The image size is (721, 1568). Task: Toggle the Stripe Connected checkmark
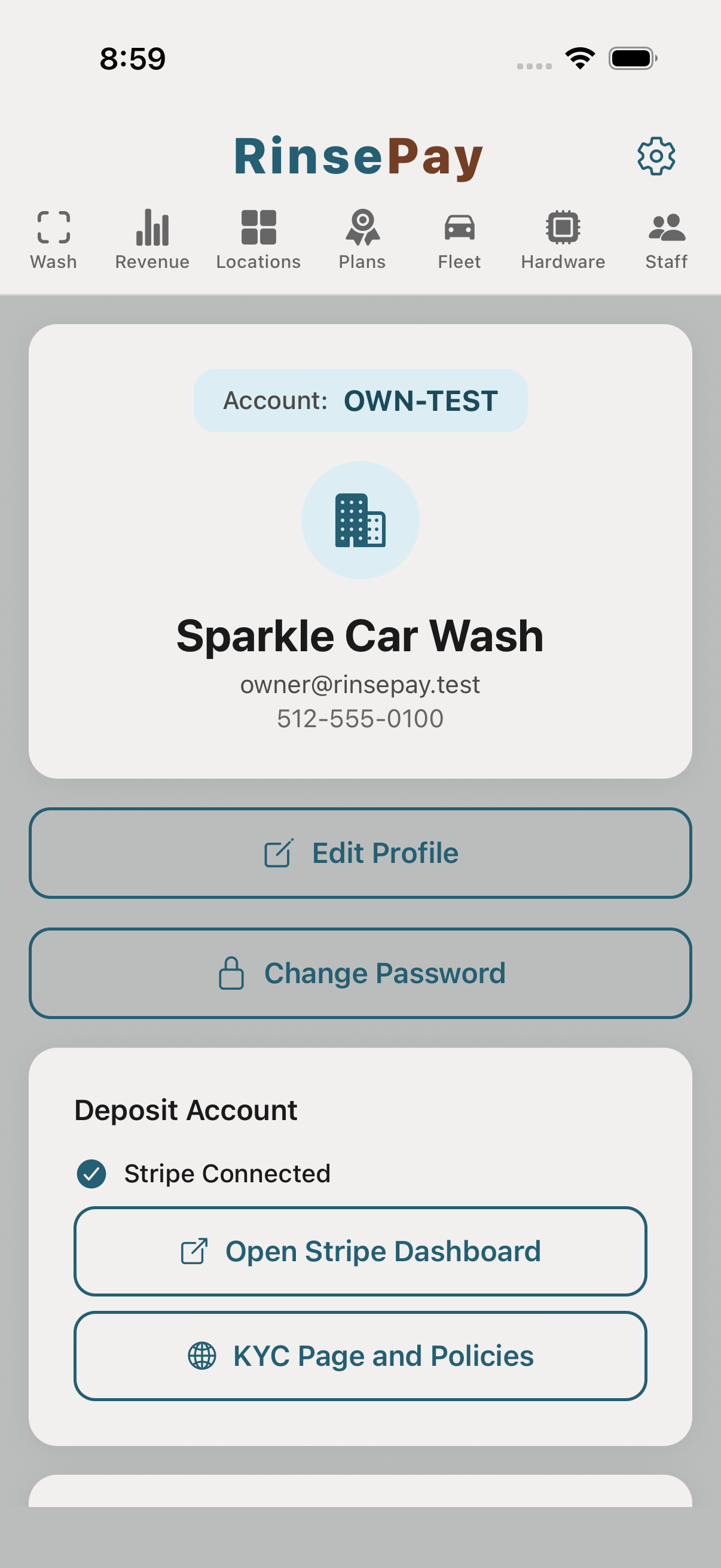[93, 1173]
